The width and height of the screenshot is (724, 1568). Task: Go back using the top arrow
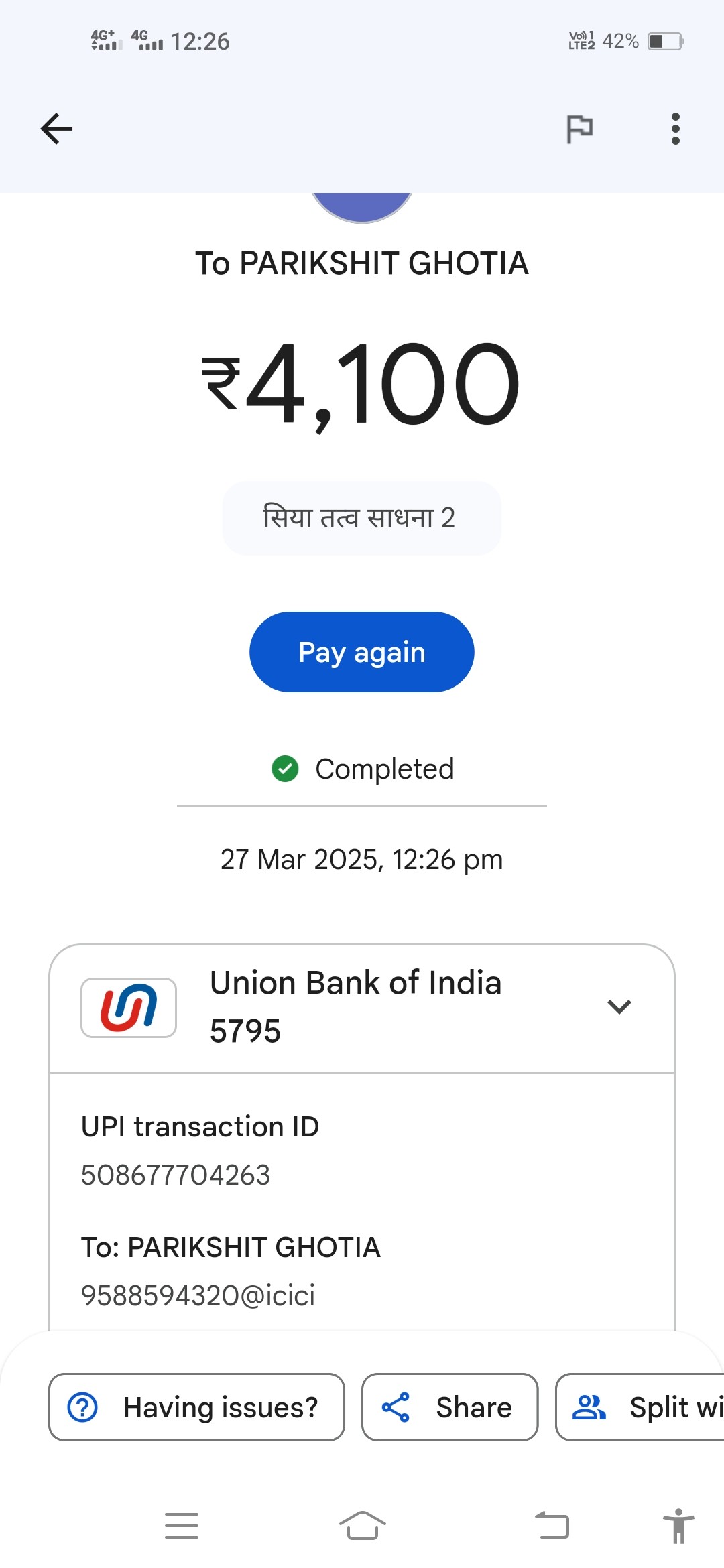(x=56, y=129)
